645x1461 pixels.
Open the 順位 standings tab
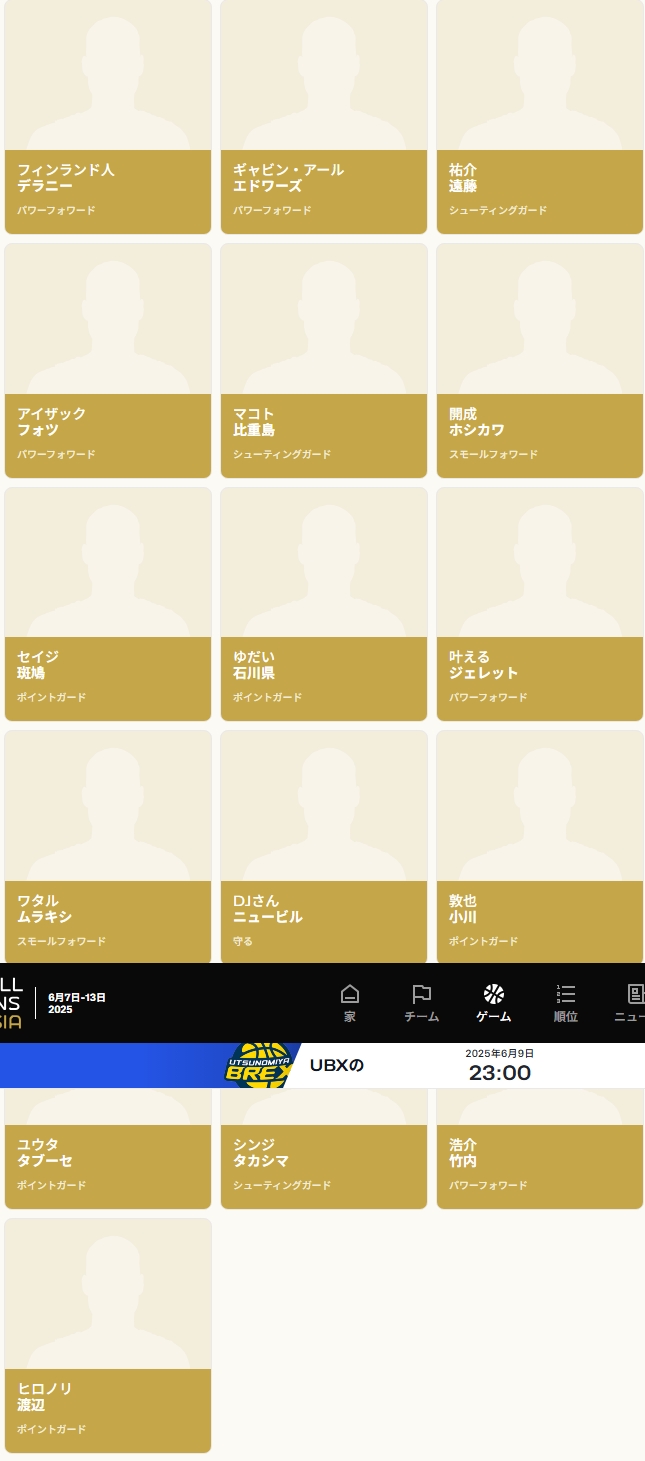pyautogui.click(x=566, y=1003)
